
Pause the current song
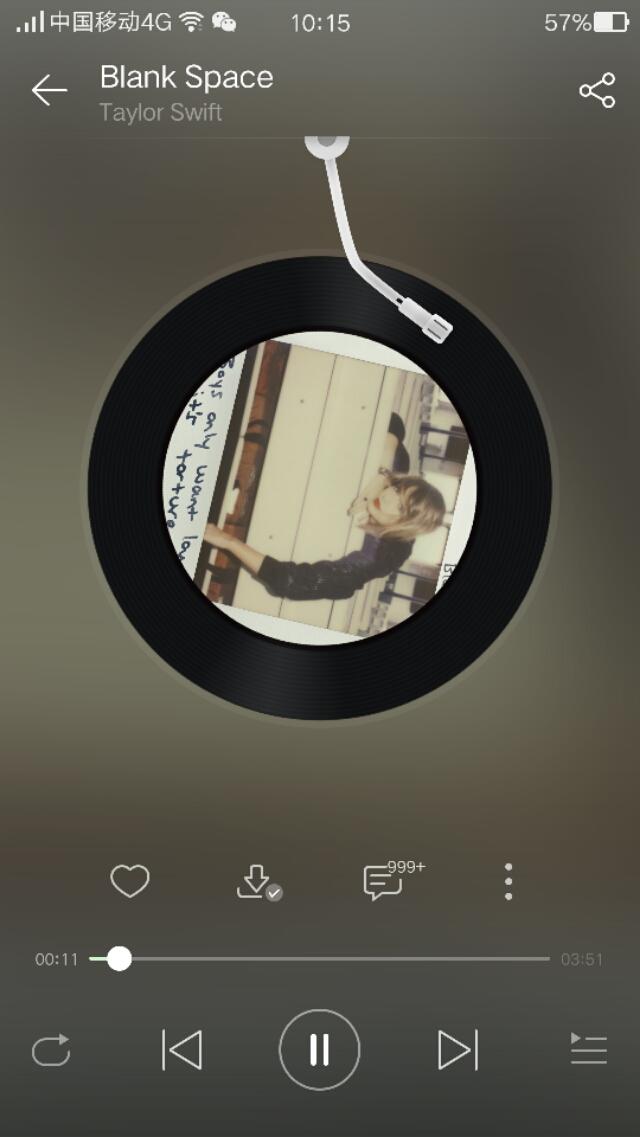coord(319,1050)
